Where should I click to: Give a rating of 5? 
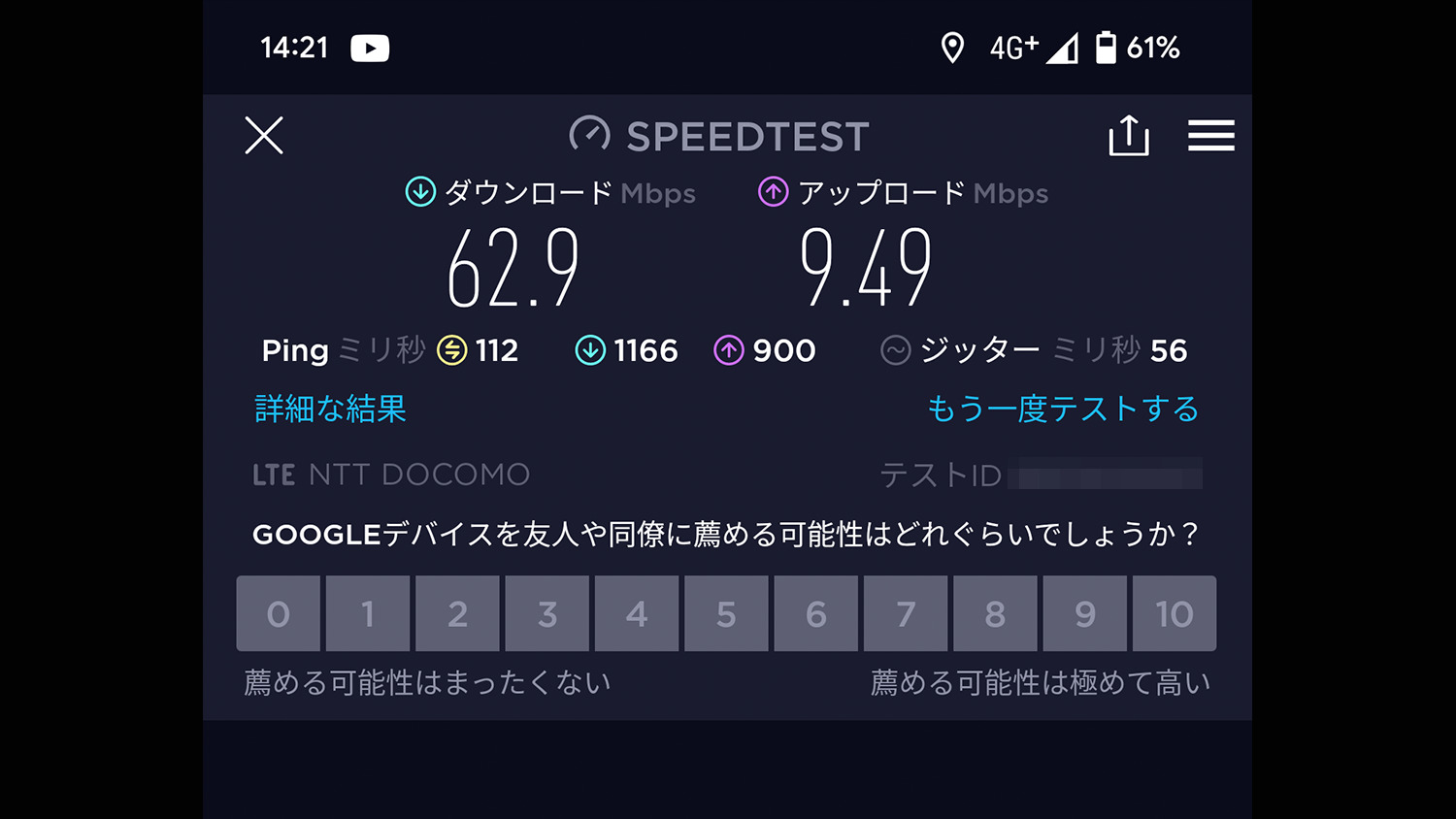726,613
